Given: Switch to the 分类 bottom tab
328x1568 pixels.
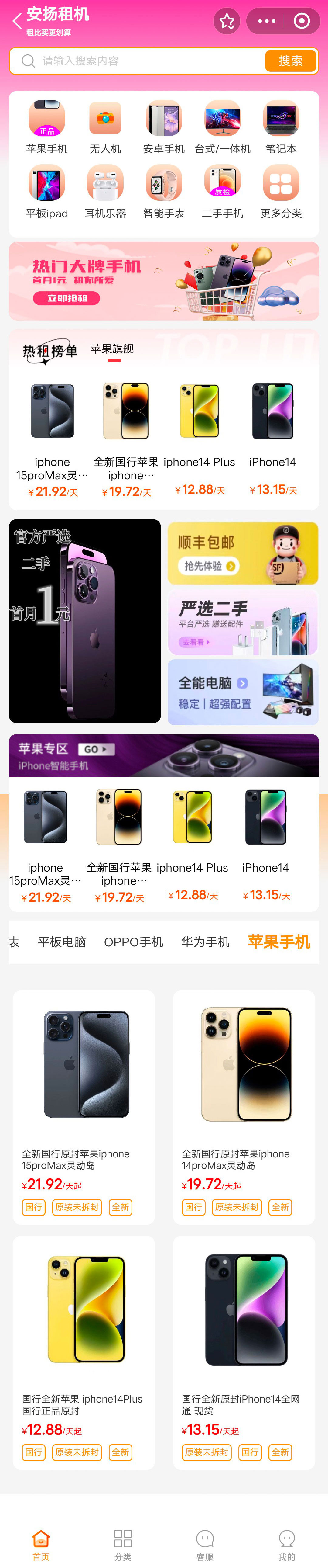Looking at the screenshot, I should click(x=123, y=1545).
